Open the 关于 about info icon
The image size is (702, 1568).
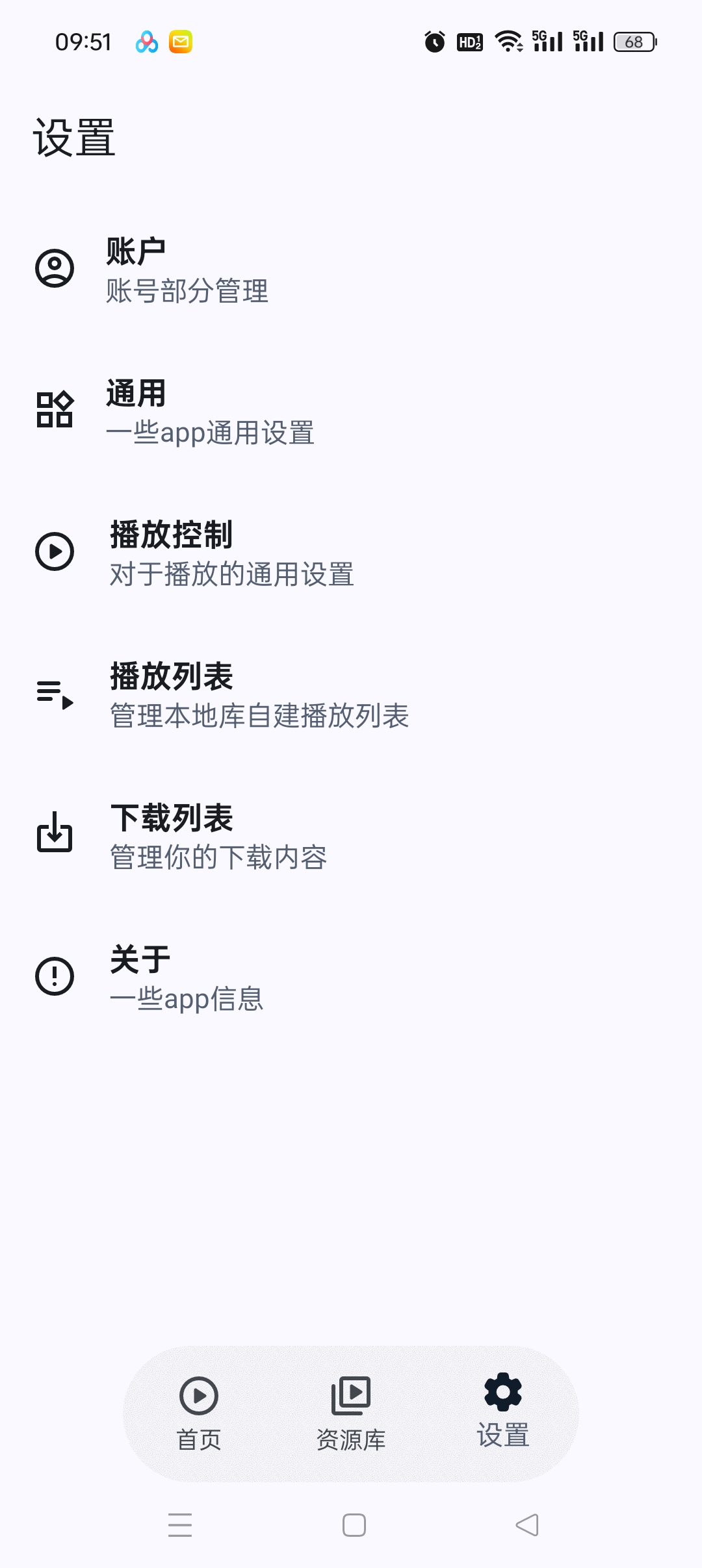pos(54,976)
